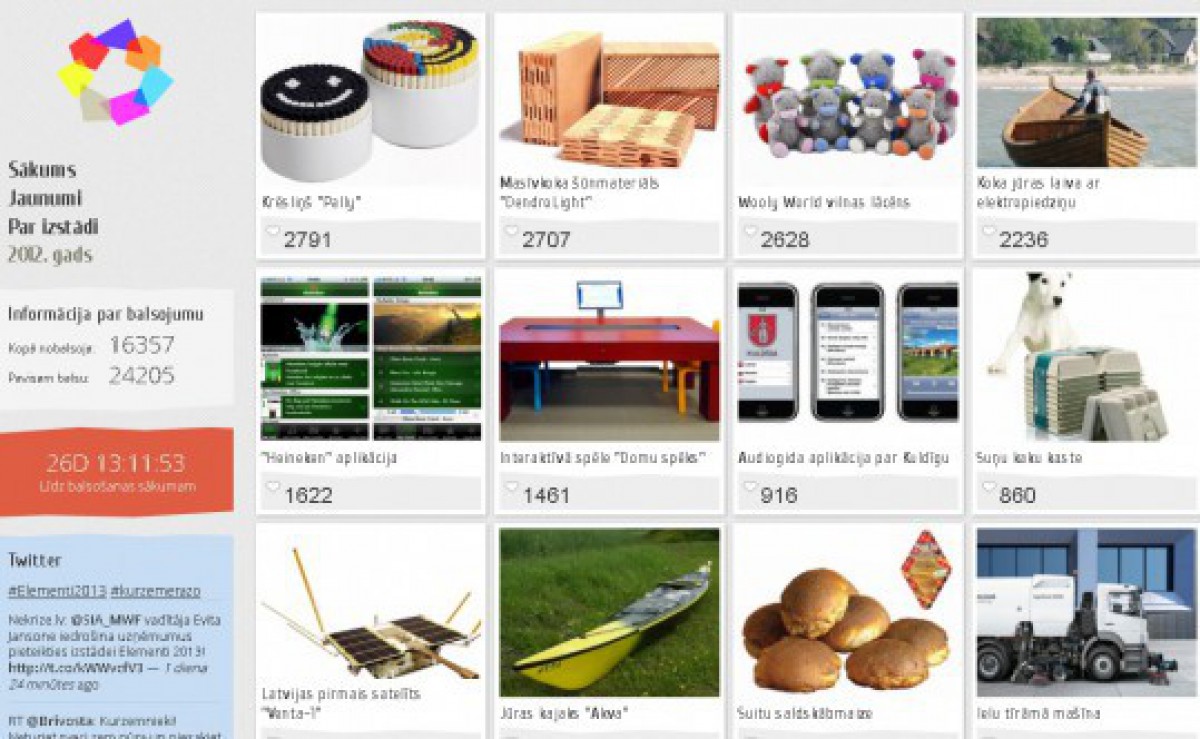Open the Krēsliņš "Pally" card
Viewport: 1200px width, 739px height.
click(370, 100)
